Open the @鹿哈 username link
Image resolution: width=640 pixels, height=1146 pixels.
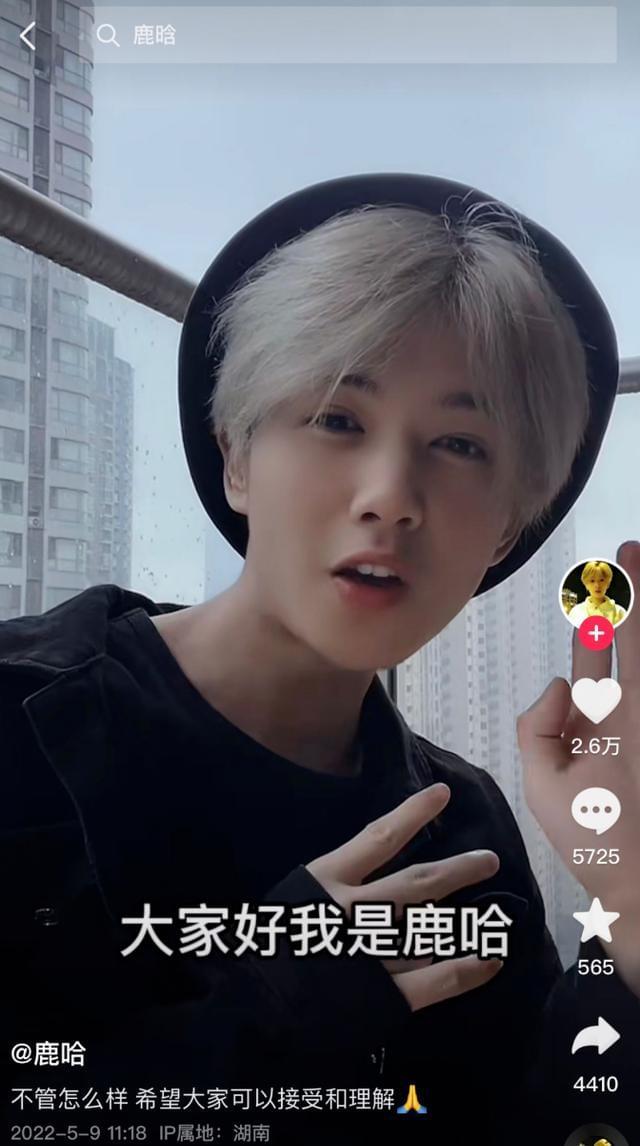click(48, 1053)
